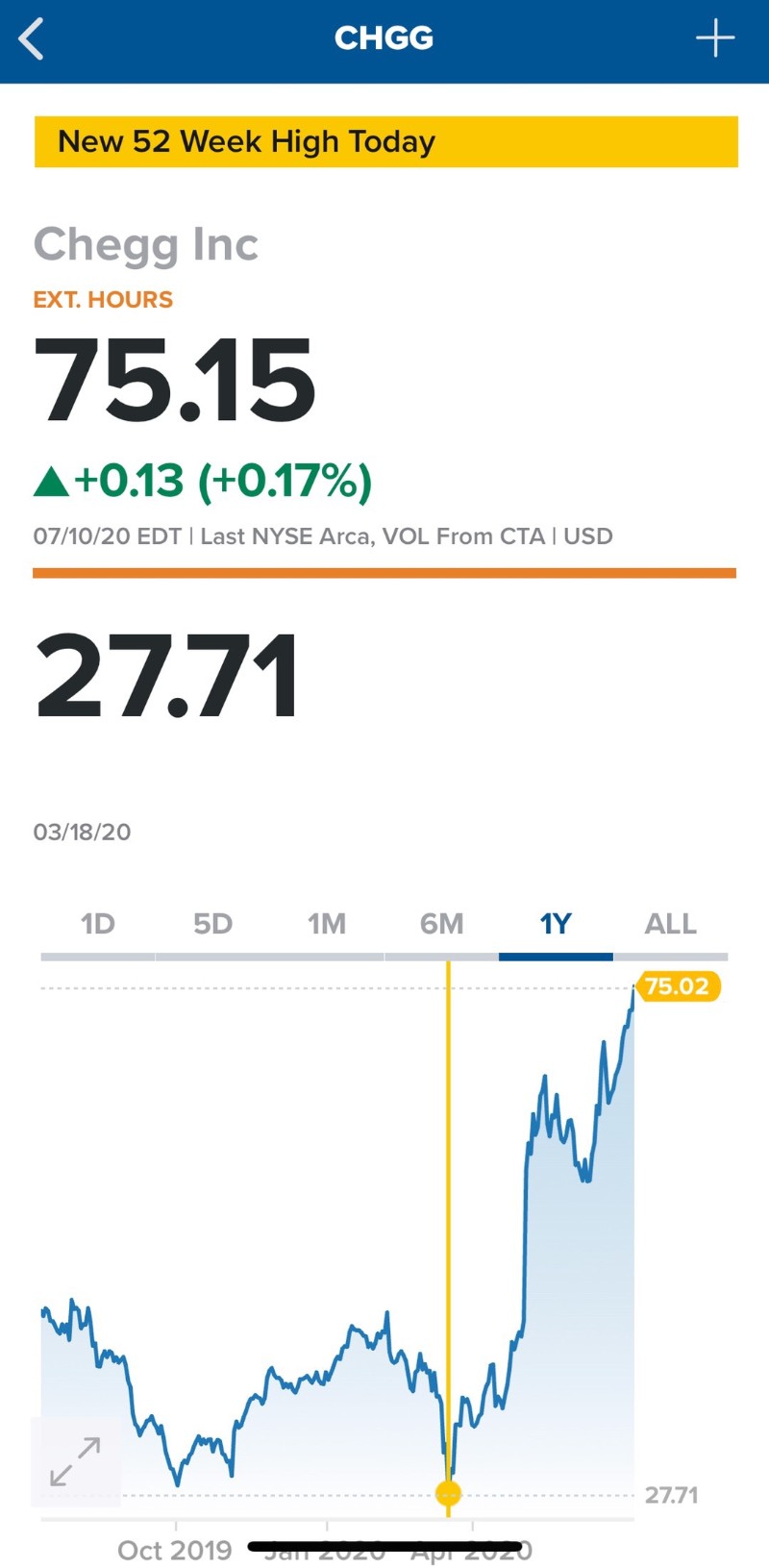The height and width of the screenshot is (1568, 769).
Task: Expand the chart to full screen
Action: 75,1461
